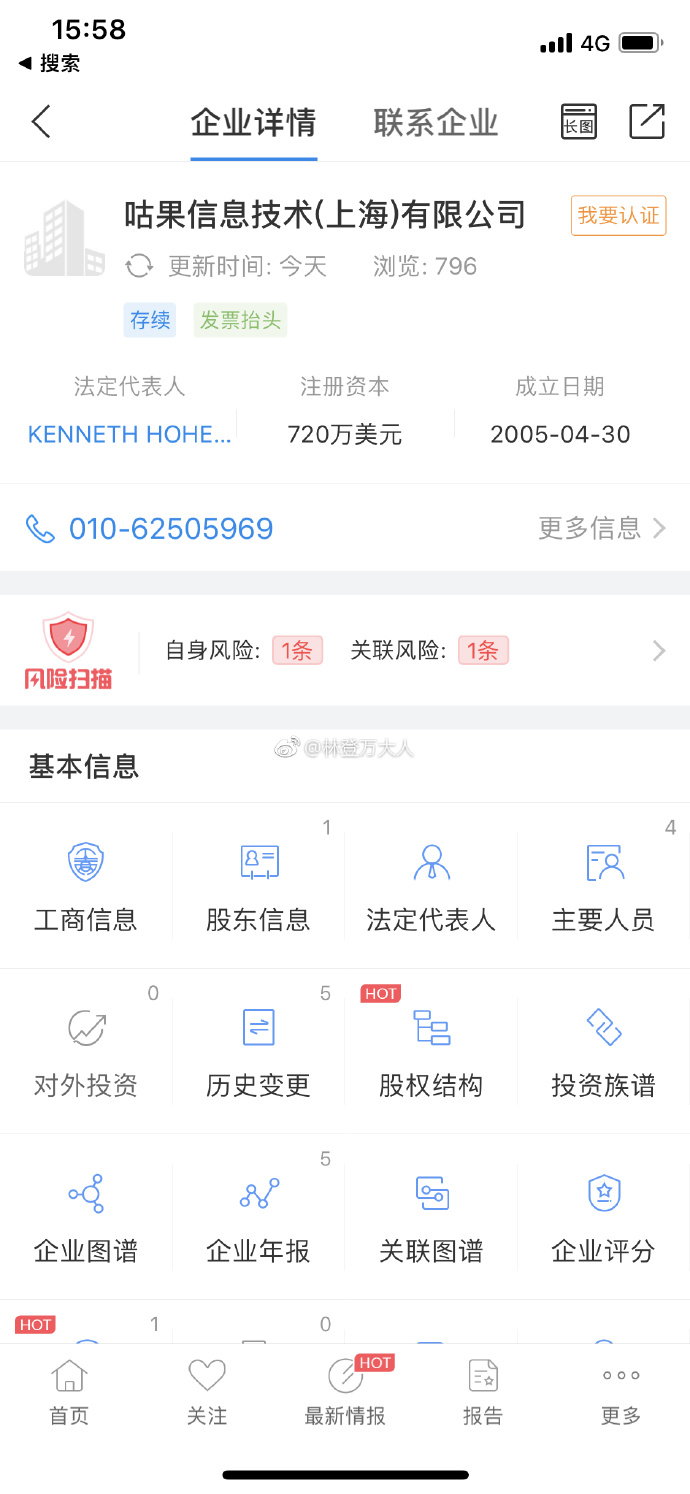Open the 风险扫描 risk scan row
The height and width of the screenshot is (1494, 690).
point(345,651)
